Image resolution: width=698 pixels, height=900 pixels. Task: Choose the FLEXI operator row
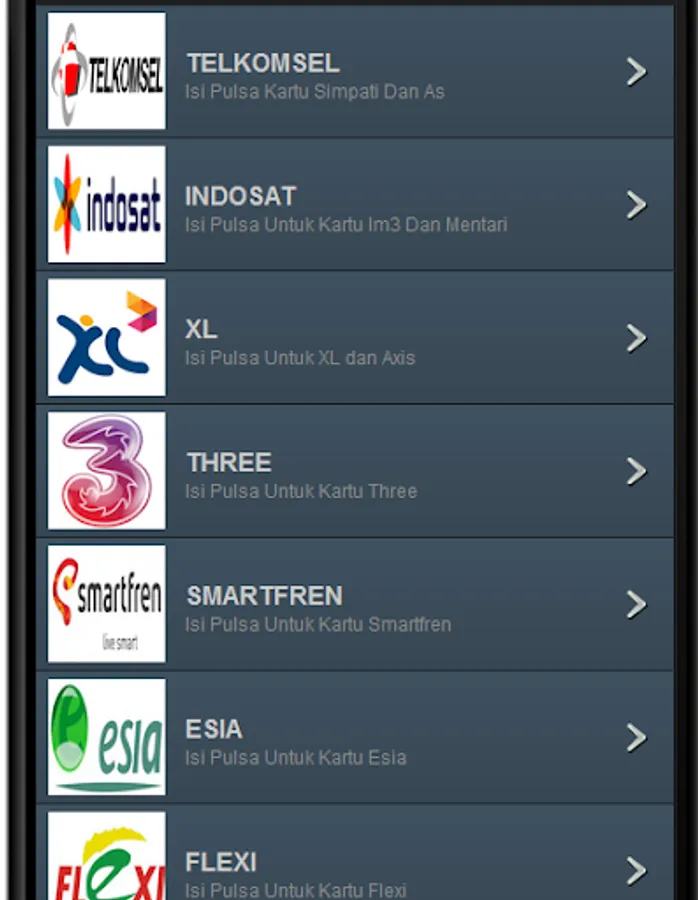[x=355, y=852]
